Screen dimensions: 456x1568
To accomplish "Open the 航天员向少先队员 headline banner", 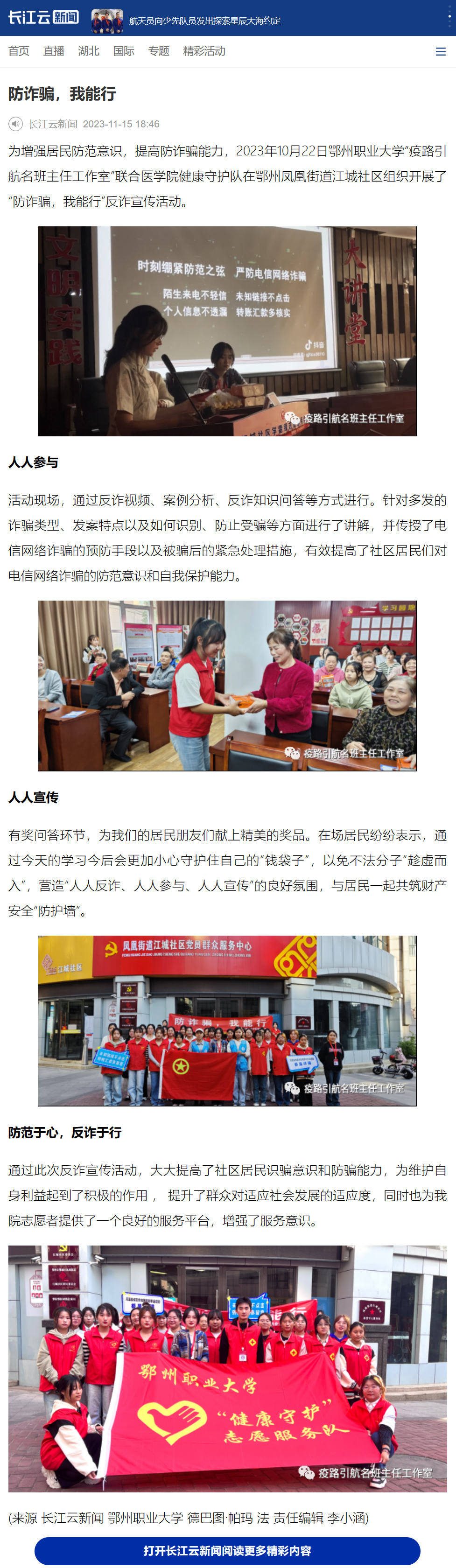I will (x=204, y=21).
